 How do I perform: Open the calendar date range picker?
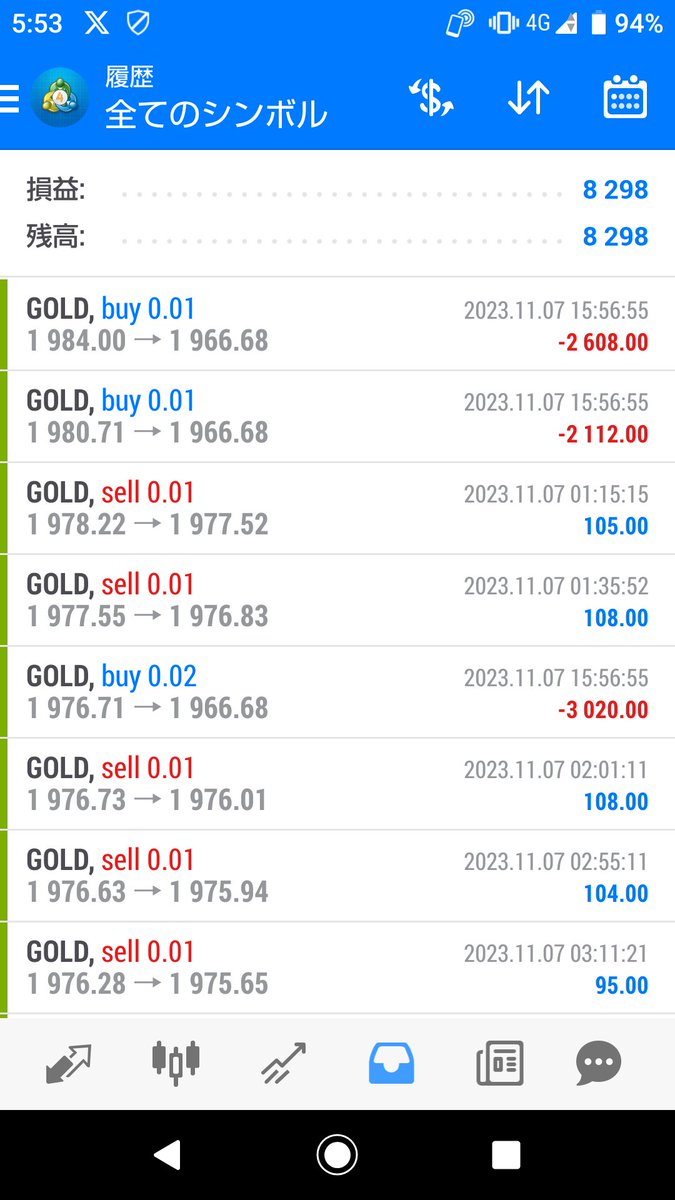coord(625,99)
